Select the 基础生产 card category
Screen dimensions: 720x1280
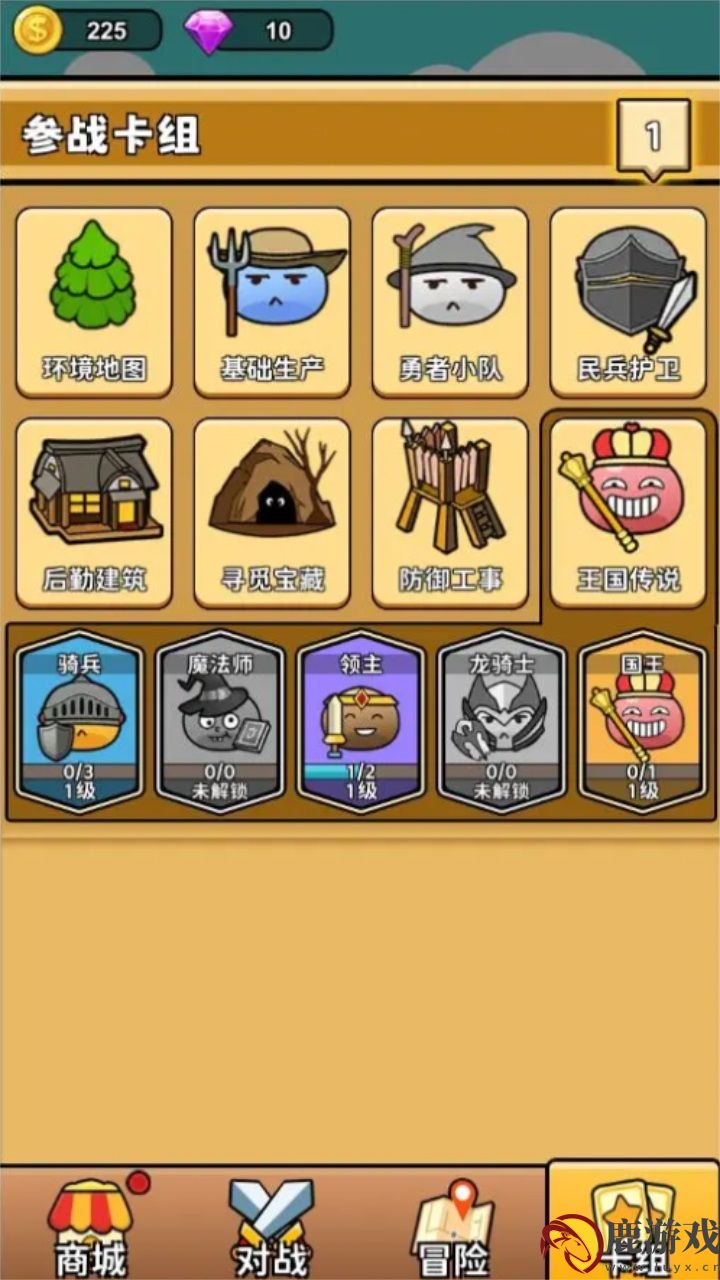(272, 301)
